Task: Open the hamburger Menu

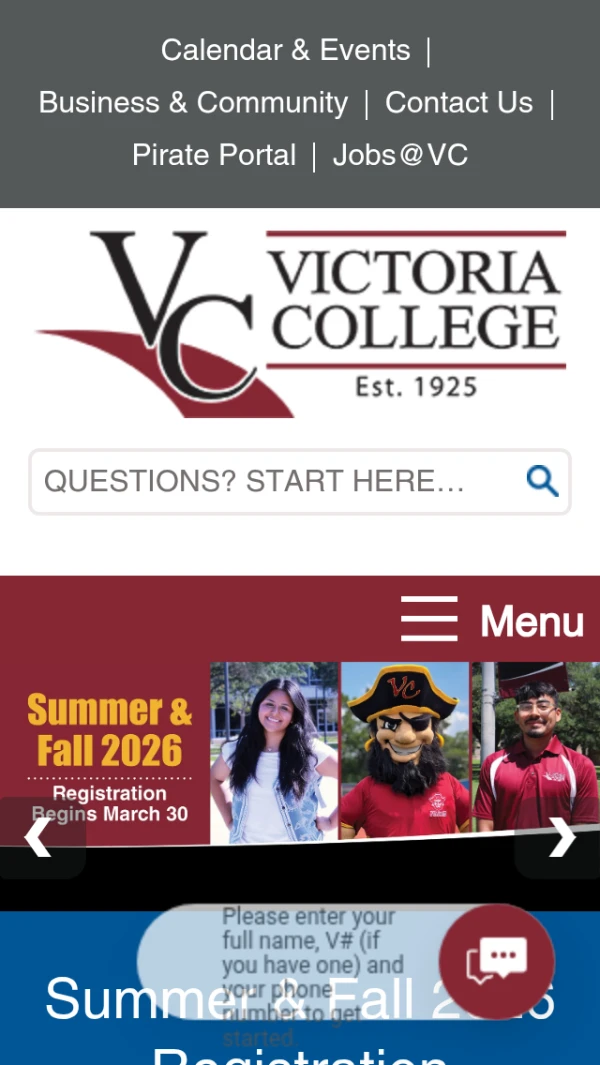Action: point(492,620)
